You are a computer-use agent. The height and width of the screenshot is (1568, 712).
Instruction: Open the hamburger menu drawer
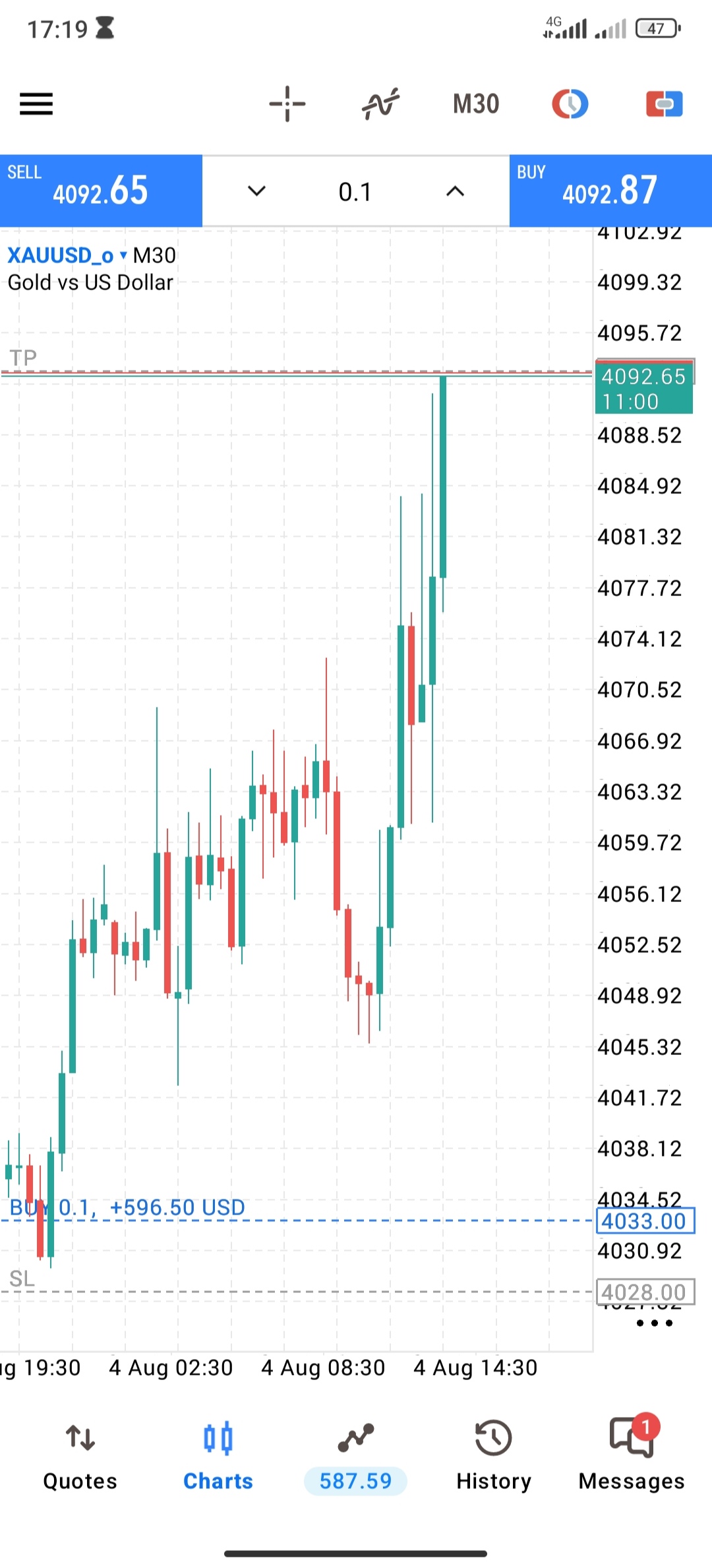(36, 104)
